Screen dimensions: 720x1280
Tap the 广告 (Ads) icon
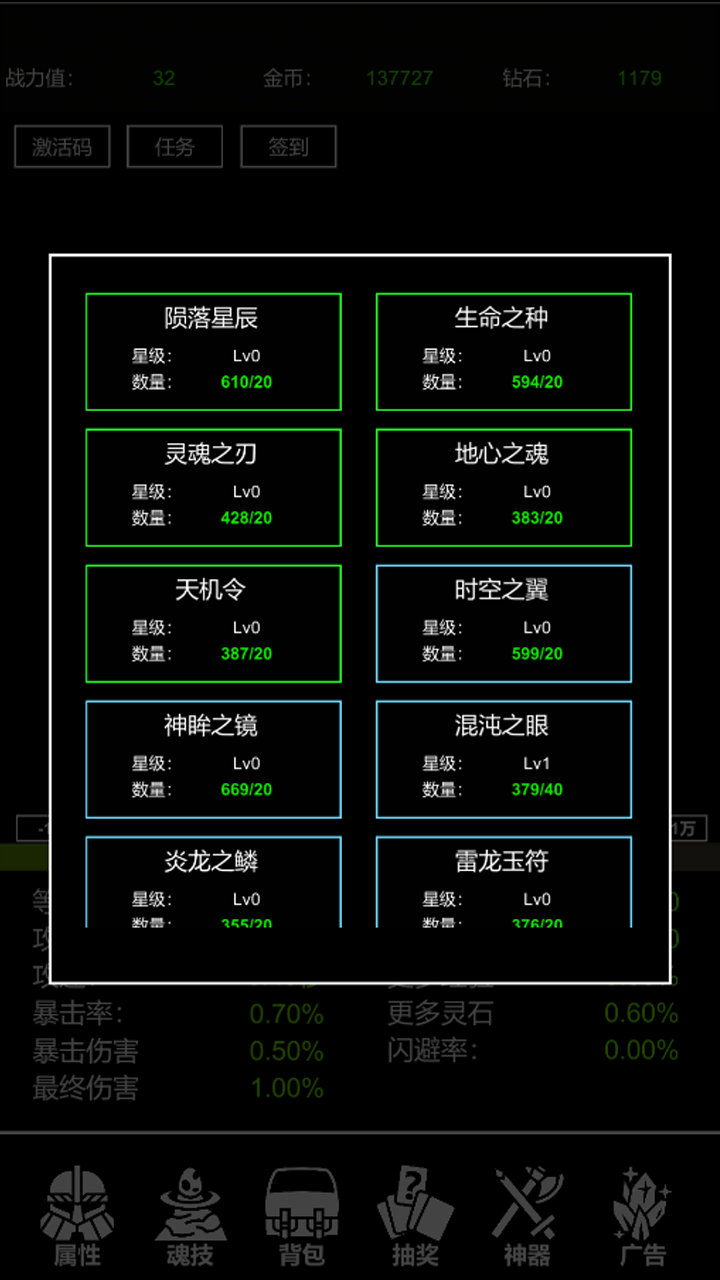click(640, 1215)
